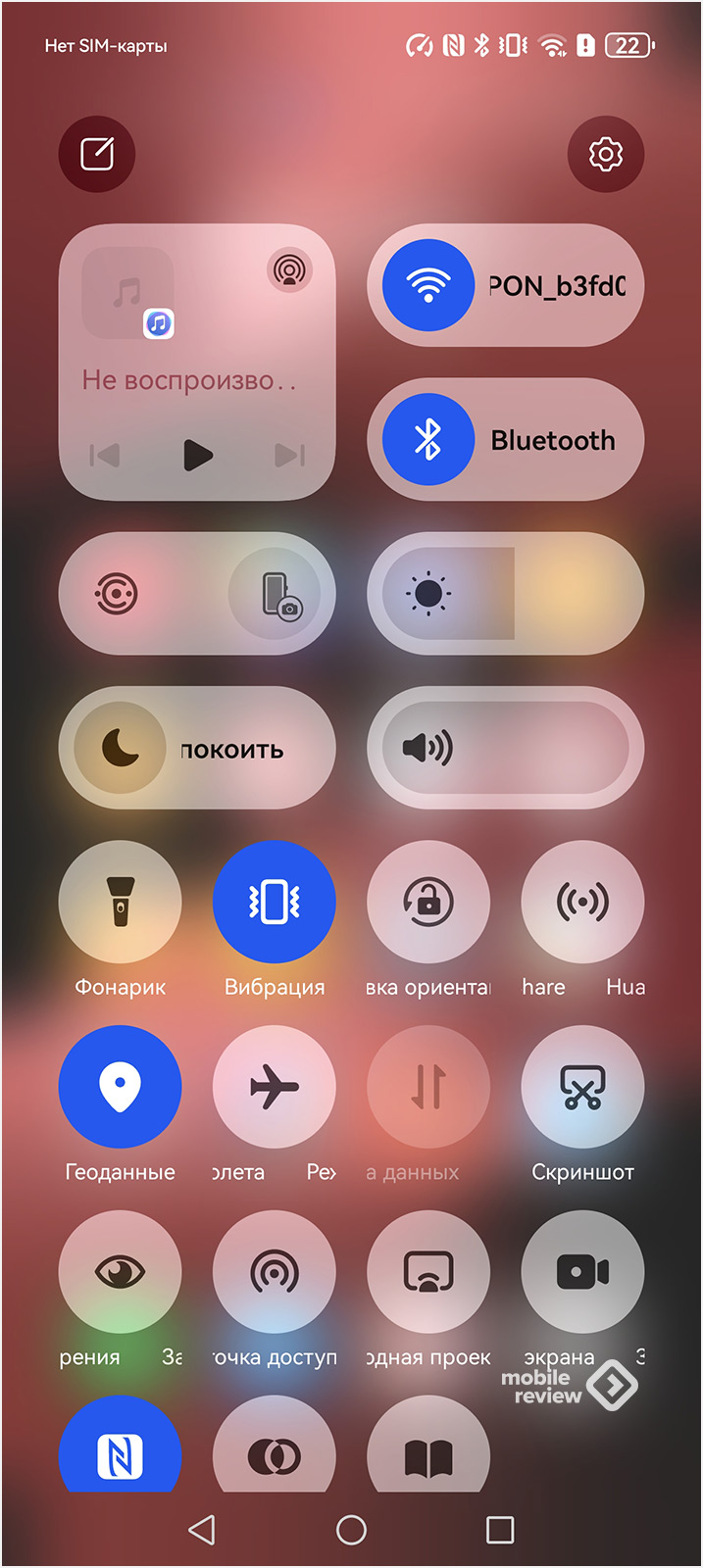This screenshot has width=703, height=1568.
Task: Turn off the NFC toggle
Action: tap(120, 1450)
